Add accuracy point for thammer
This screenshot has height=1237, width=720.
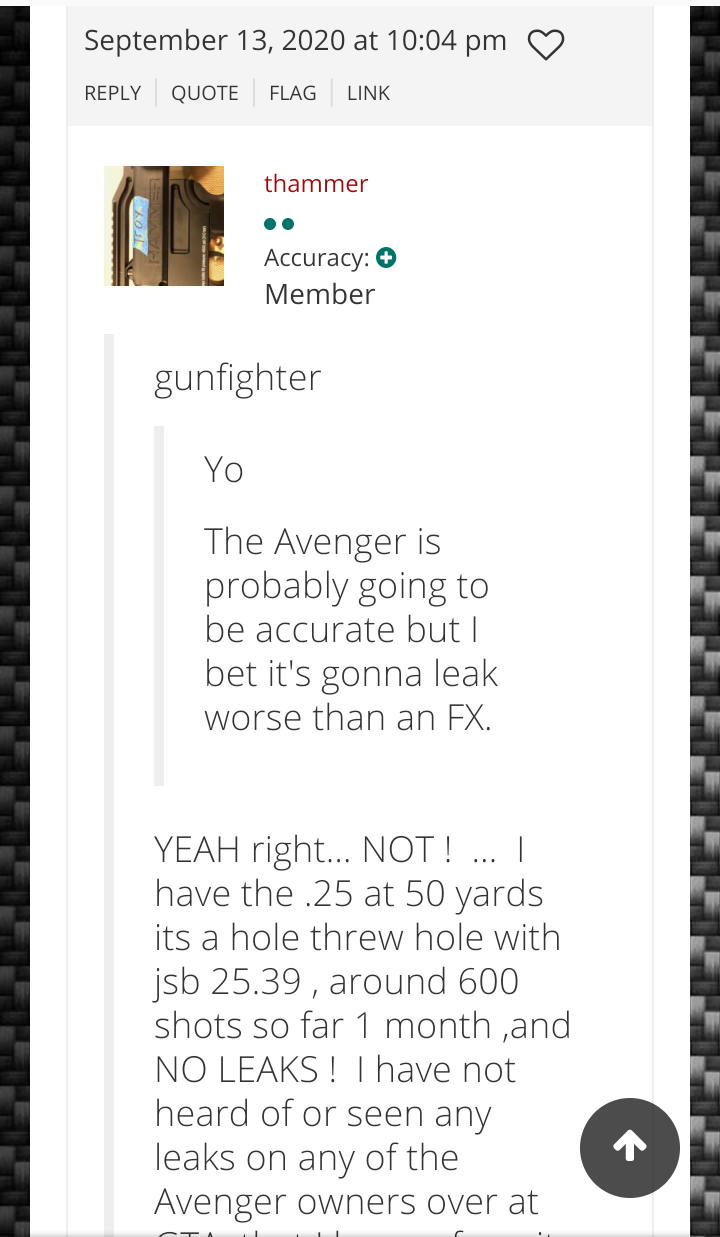(387, 258)
